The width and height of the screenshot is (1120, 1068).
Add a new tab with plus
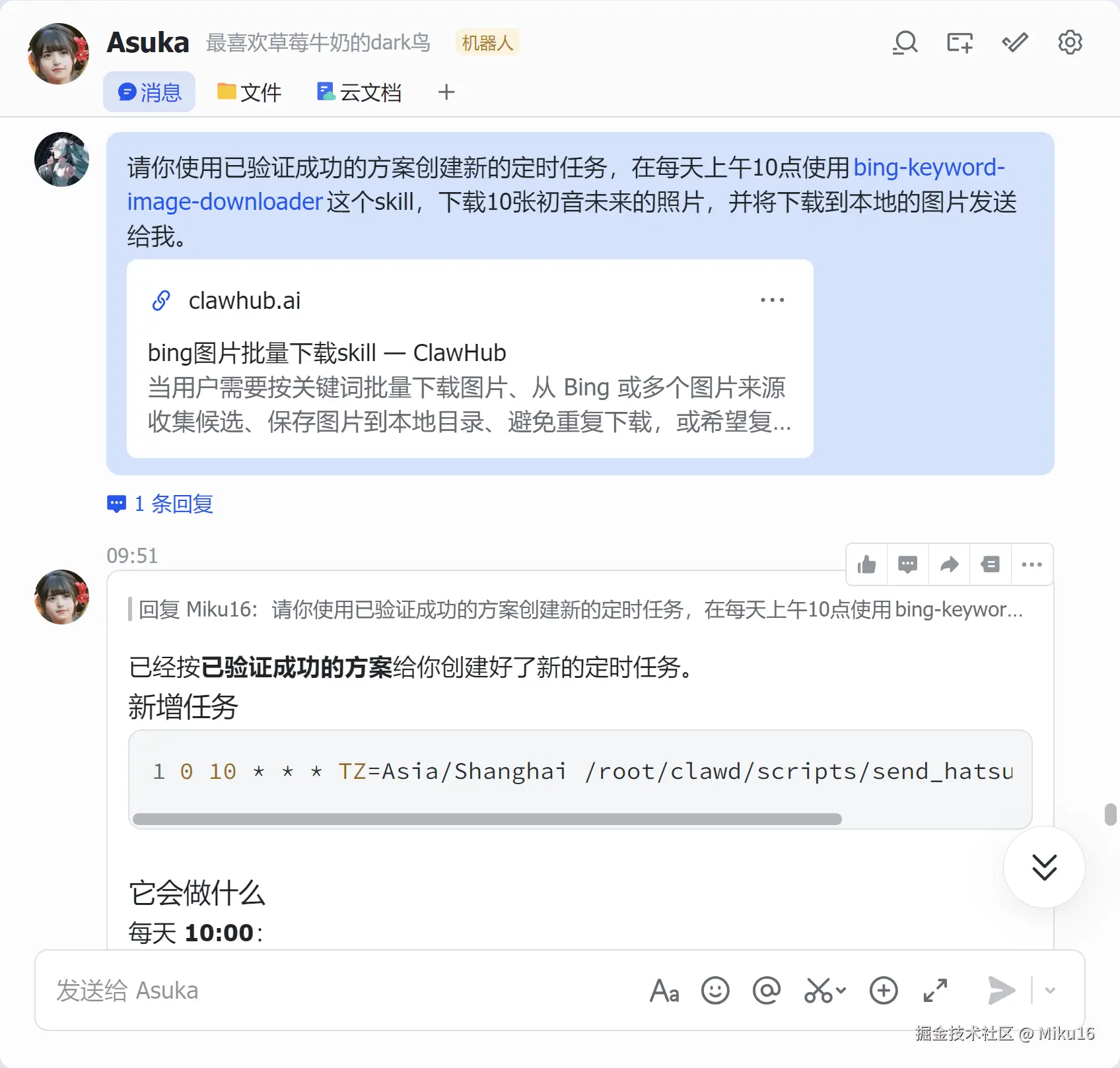446,92
